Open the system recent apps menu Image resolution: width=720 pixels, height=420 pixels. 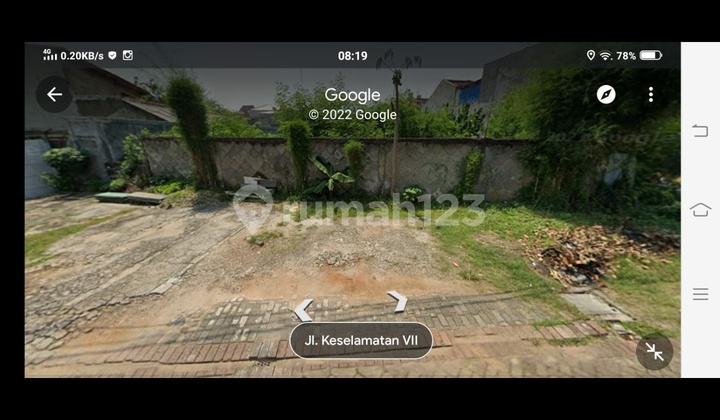(700, 294)
